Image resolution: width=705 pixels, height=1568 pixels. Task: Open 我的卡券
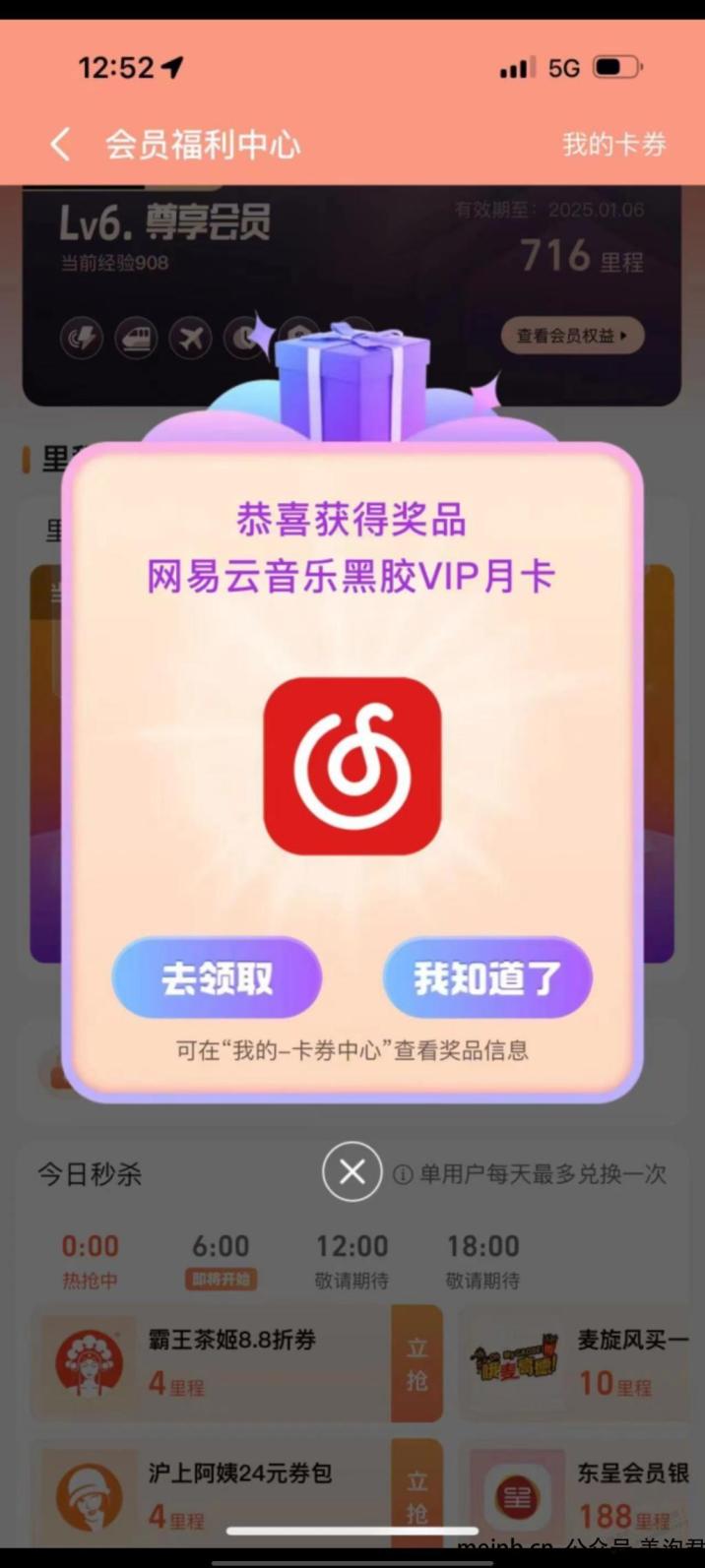613,145
